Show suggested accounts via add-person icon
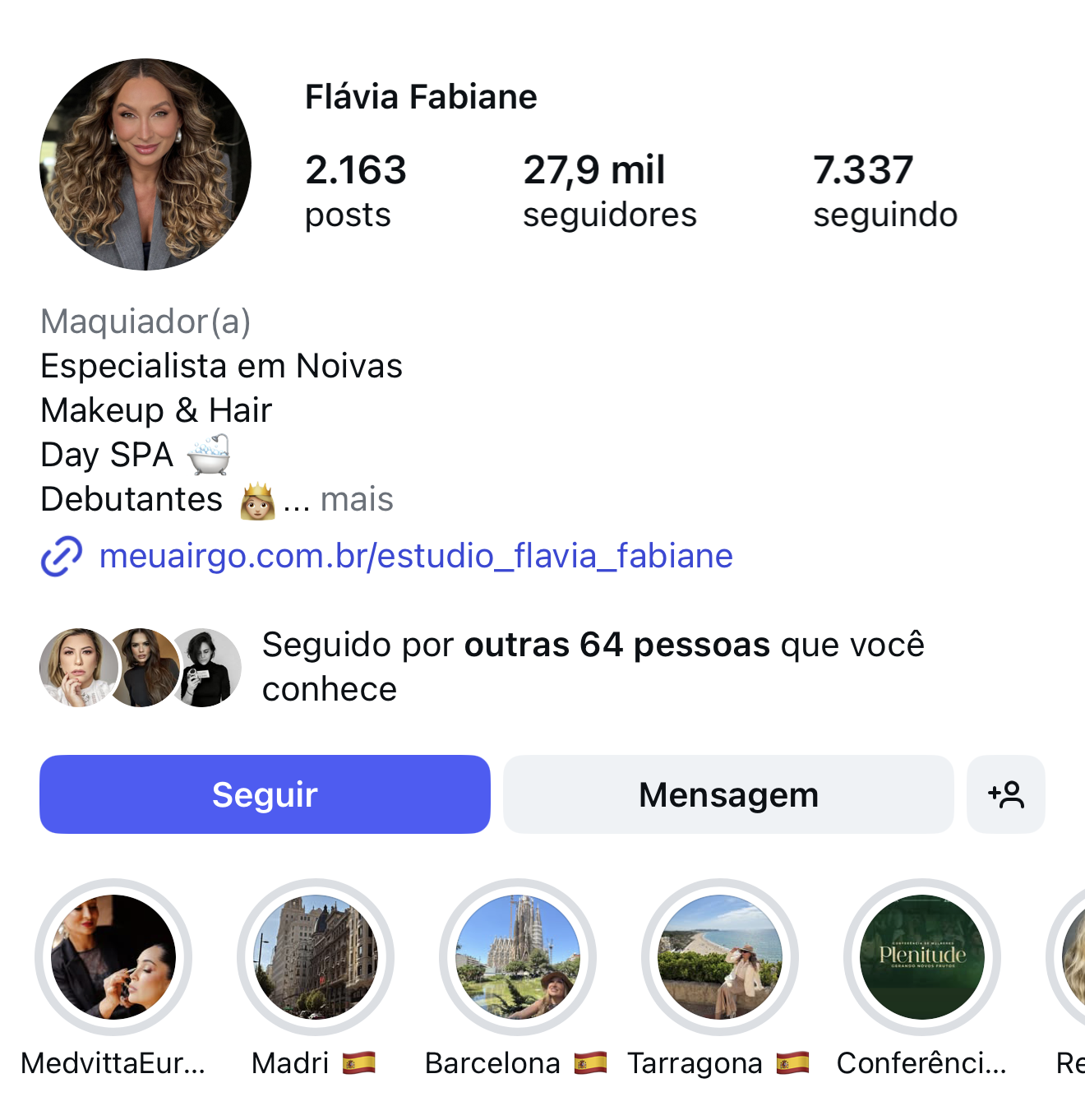 (1005, 794)
